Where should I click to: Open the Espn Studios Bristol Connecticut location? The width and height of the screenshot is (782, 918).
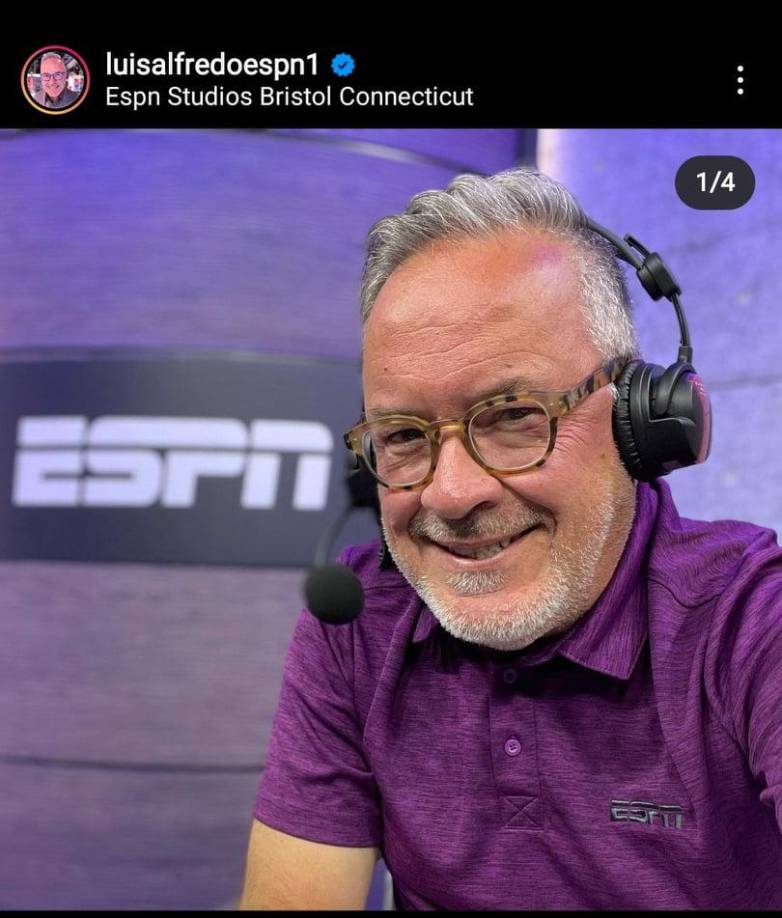pos(289,97)
